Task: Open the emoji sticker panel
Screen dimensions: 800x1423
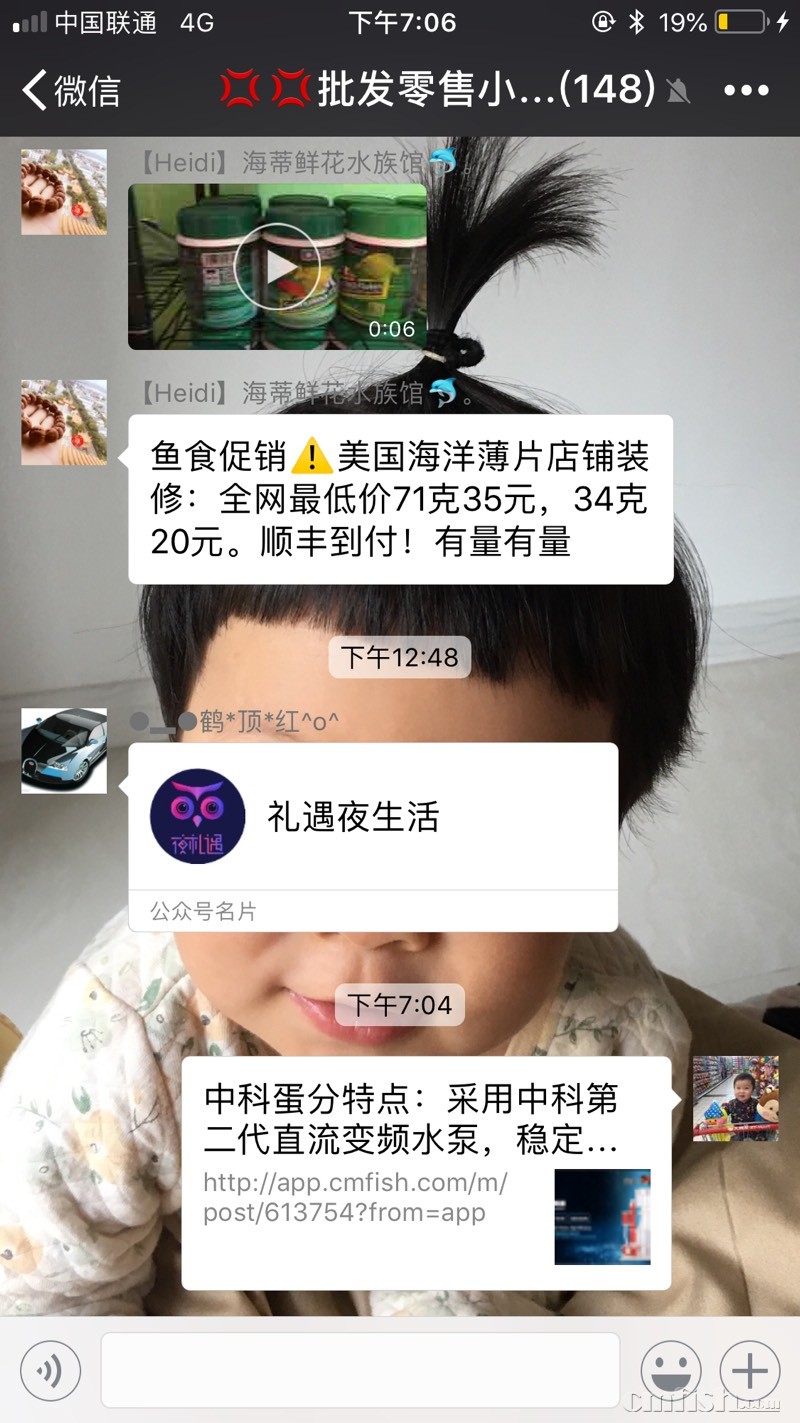Action: tap(671, 1370)
